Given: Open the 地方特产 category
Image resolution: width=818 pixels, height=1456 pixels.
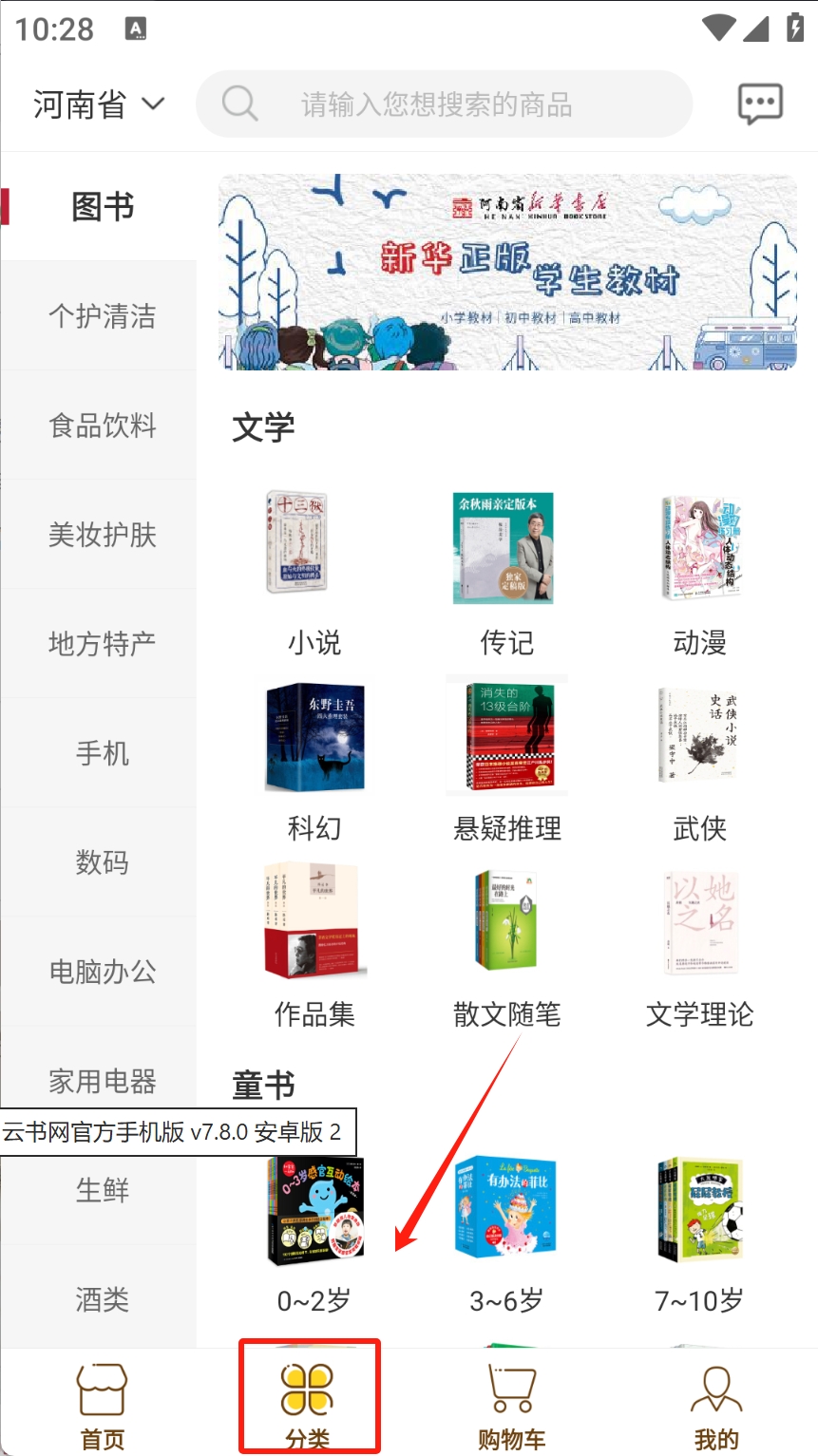Looking at the screenshot, I should coord(102,644).
